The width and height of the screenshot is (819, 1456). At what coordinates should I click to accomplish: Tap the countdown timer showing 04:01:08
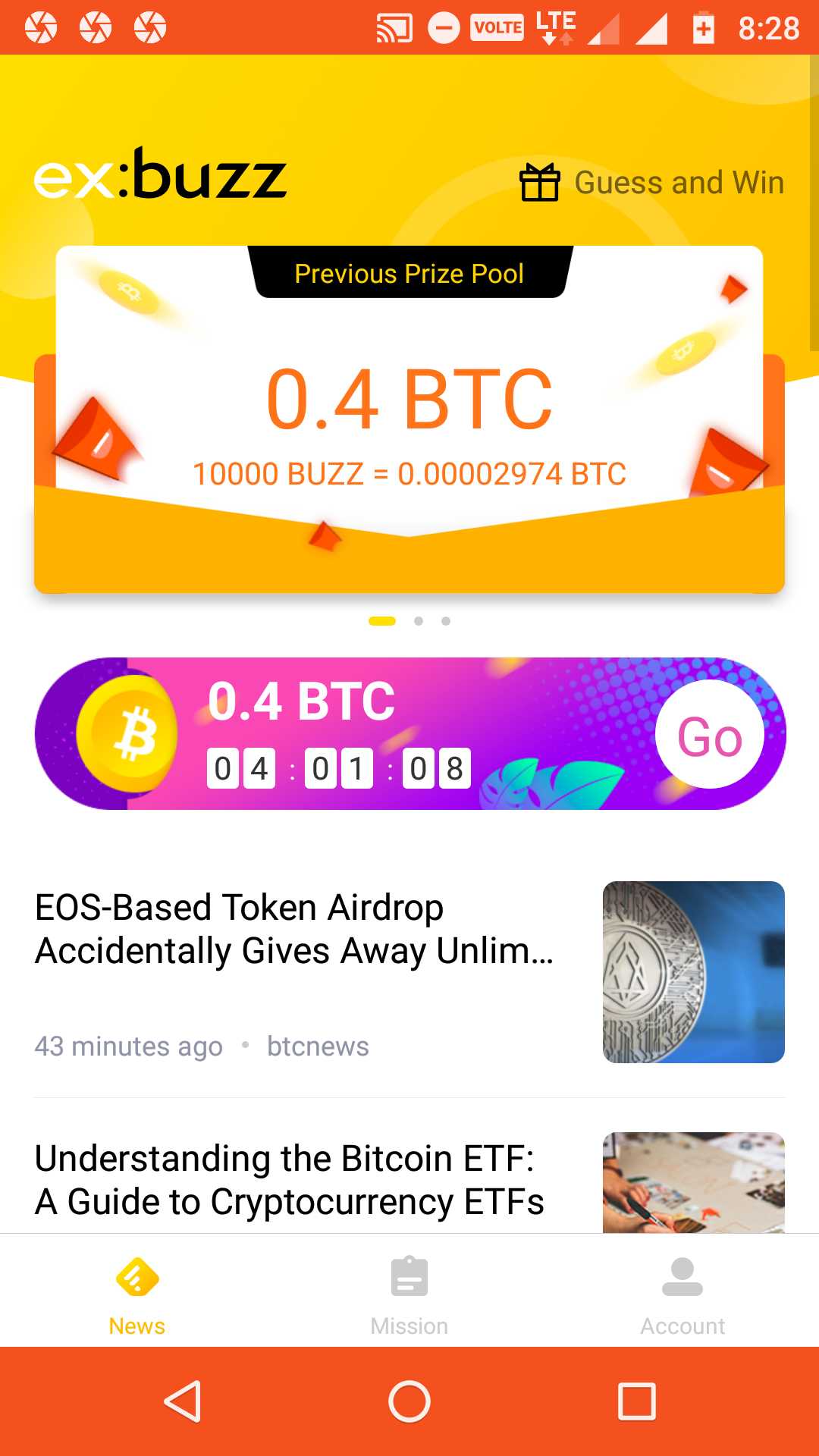coord(340,767)
